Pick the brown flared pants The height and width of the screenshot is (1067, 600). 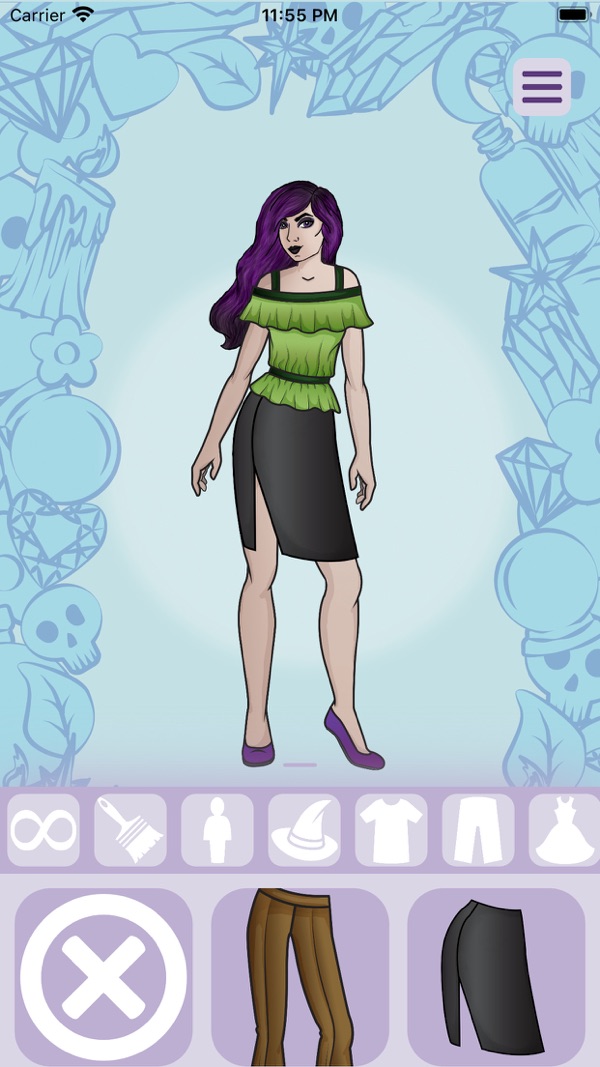pos(300,977)
